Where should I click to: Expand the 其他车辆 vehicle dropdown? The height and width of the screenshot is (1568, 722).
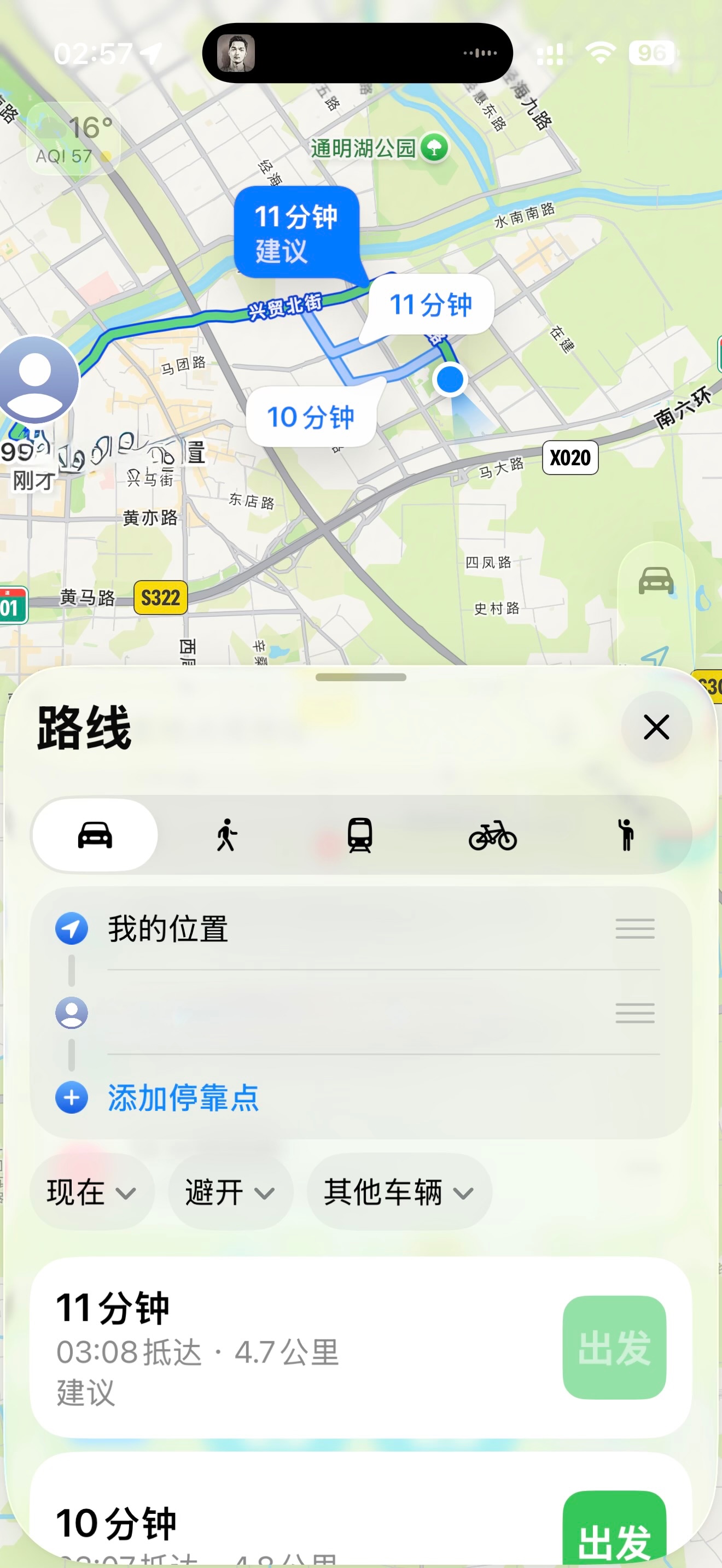click(x=399, y=1192)
